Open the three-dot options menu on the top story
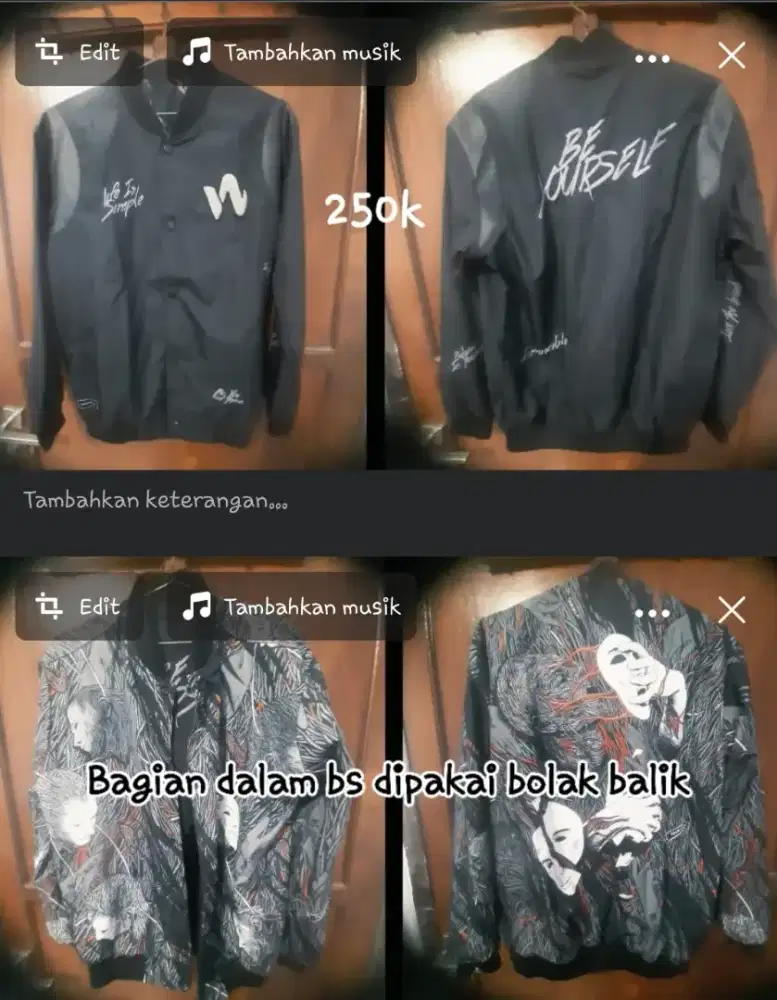The image size is (777, 1000). (x=651, y=60)
